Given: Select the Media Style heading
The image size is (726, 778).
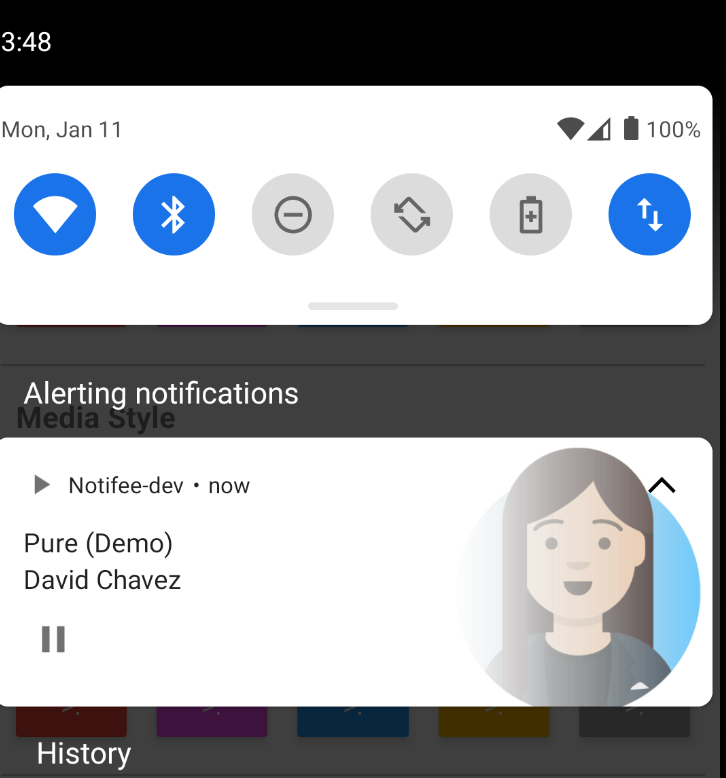Looking at the screenshot, I should [95, 418].
